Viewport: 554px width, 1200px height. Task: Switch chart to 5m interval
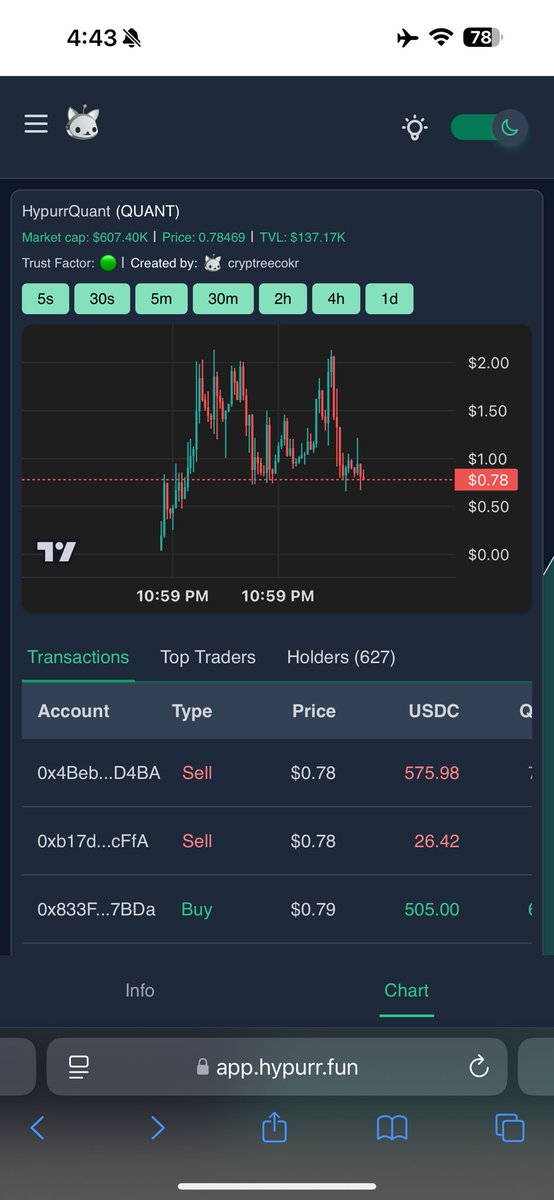161,299
